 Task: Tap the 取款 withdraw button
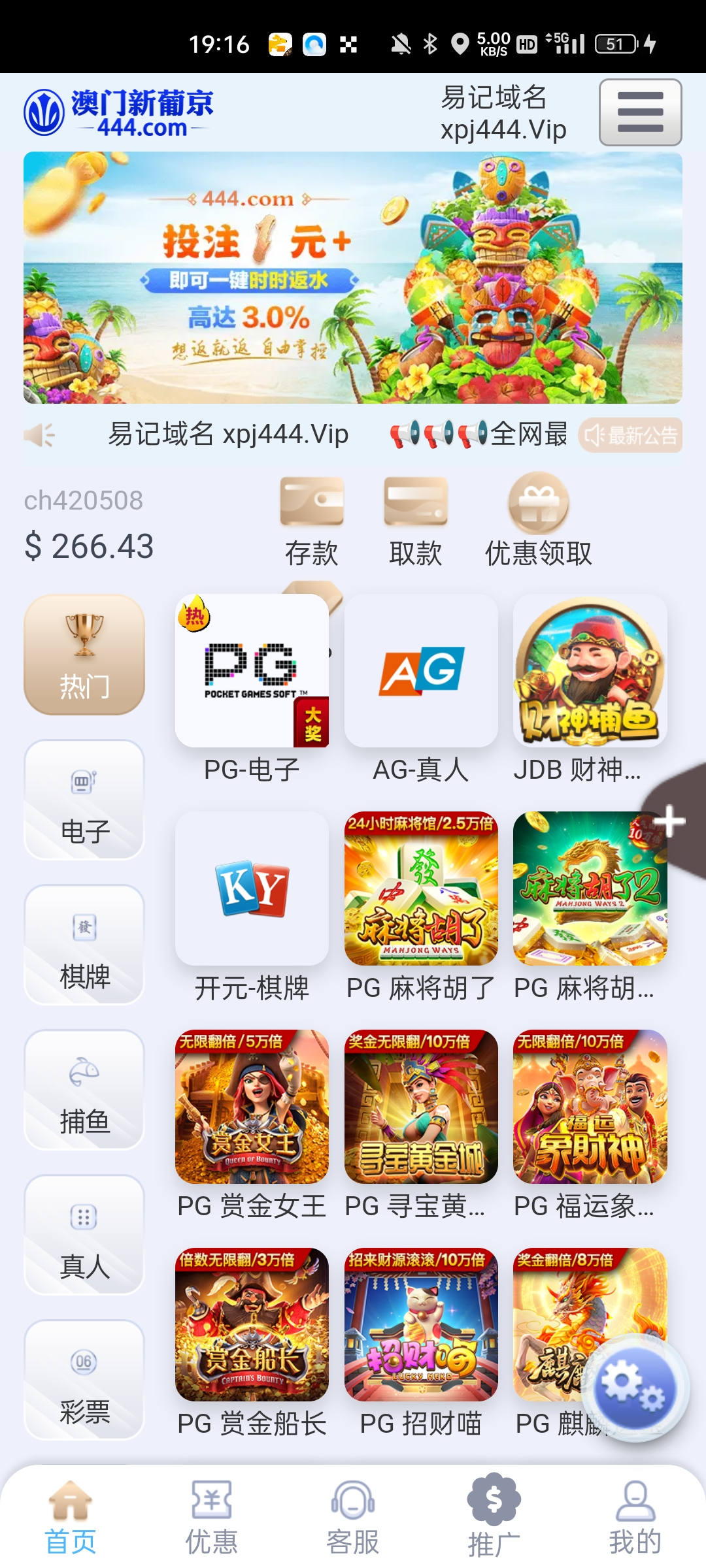416,520
